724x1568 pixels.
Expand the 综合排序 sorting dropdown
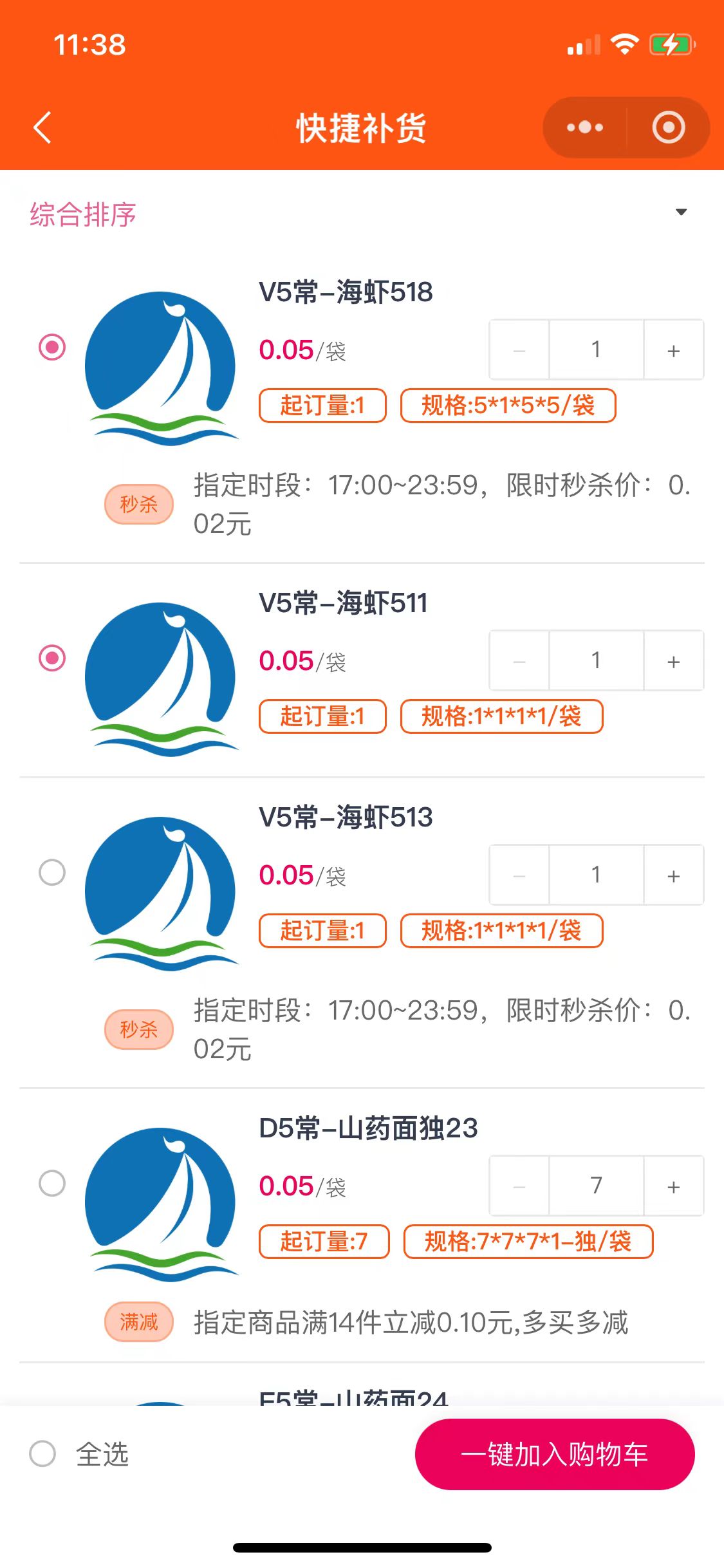[x=681, y=212]
